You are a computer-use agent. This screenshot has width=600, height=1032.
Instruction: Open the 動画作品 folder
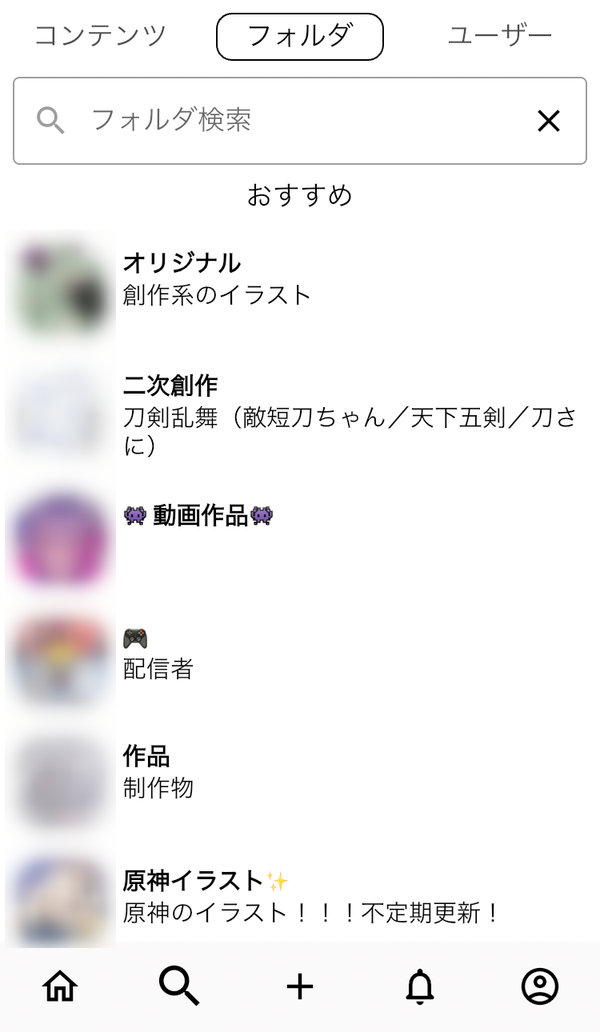point(300,537)
